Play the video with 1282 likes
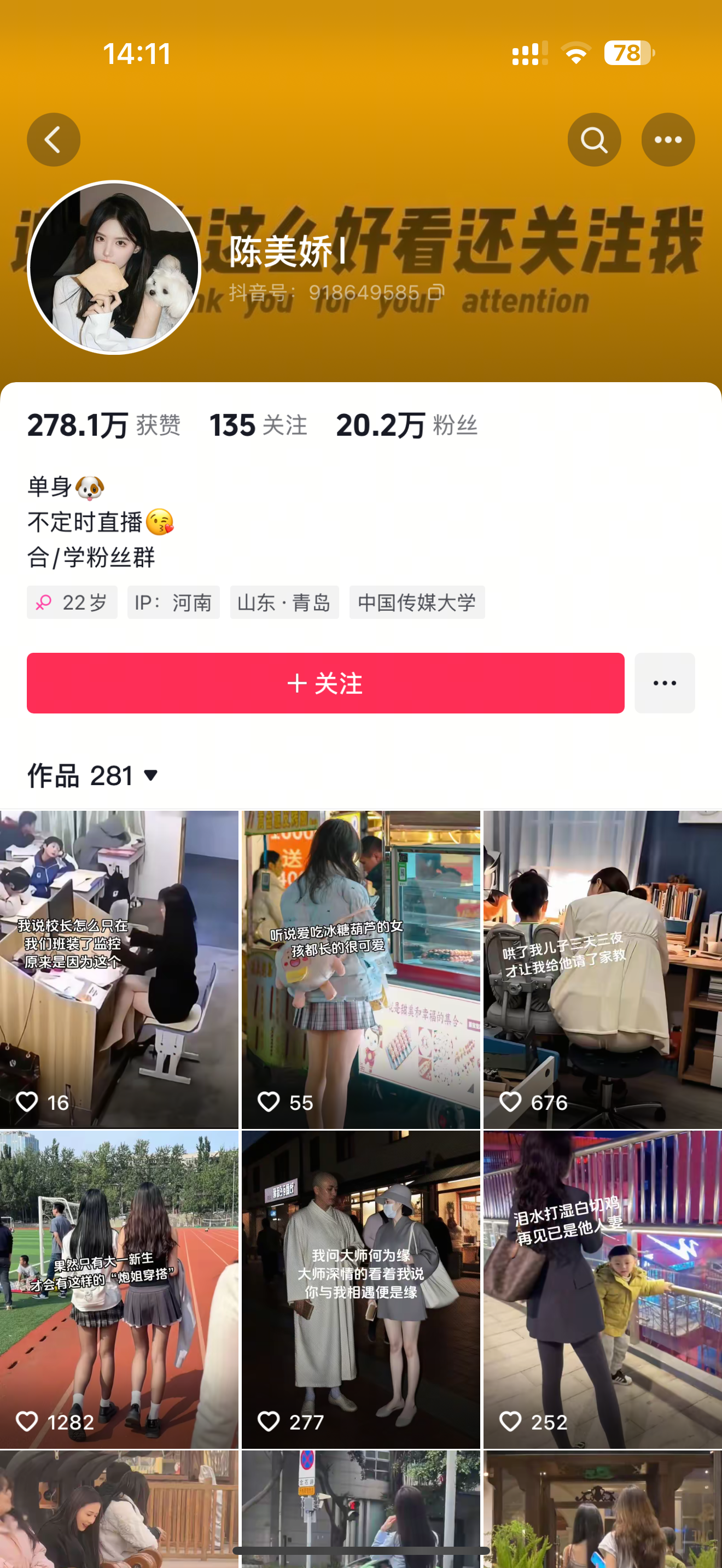This screenshot has width=722, height=1568. [119, 1289]
